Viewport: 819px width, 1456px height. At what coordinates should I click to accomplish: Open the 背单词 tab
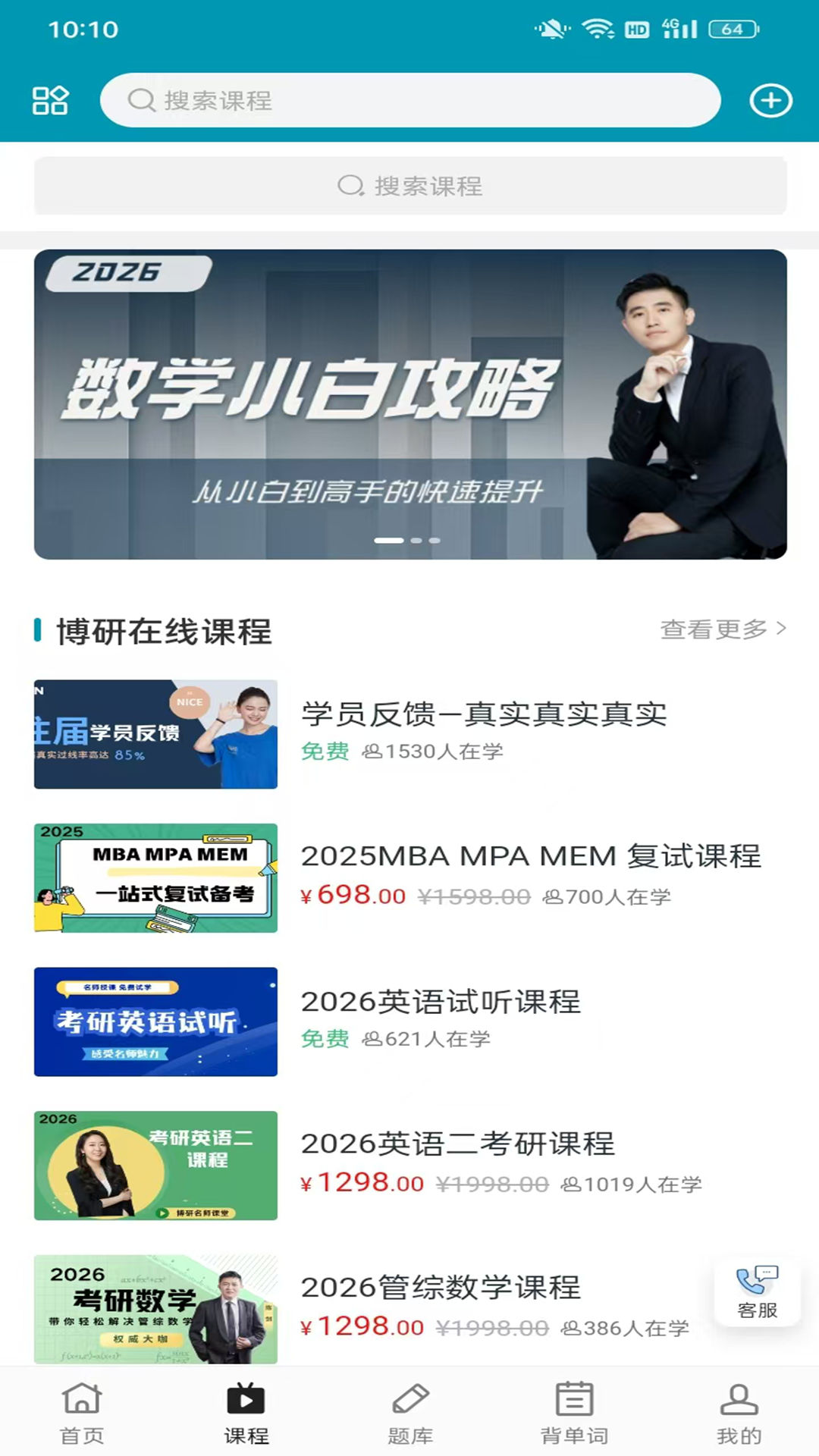574,1414
